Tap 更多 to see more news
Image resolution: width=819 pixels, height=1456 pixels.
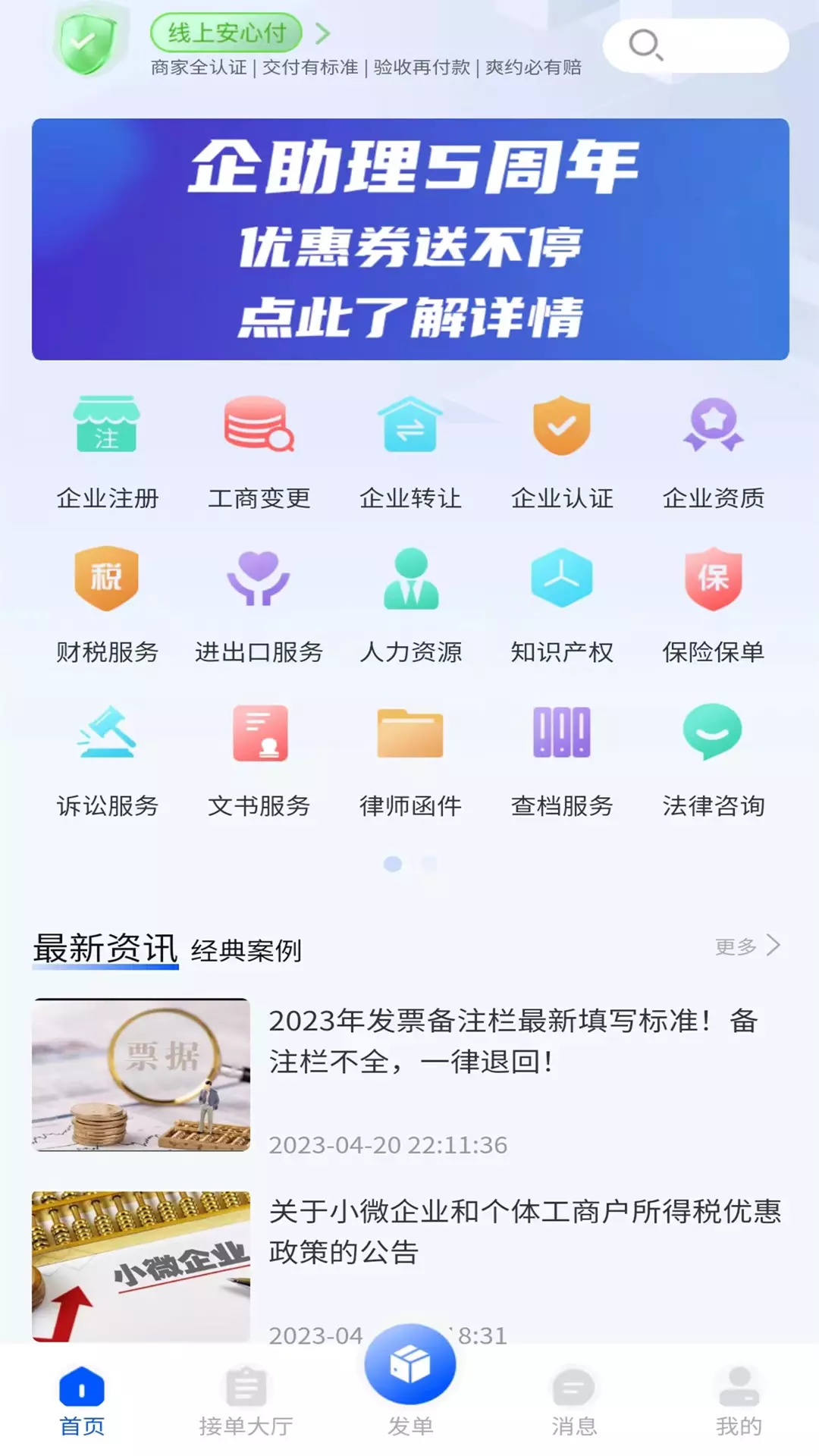pos(748,946)
